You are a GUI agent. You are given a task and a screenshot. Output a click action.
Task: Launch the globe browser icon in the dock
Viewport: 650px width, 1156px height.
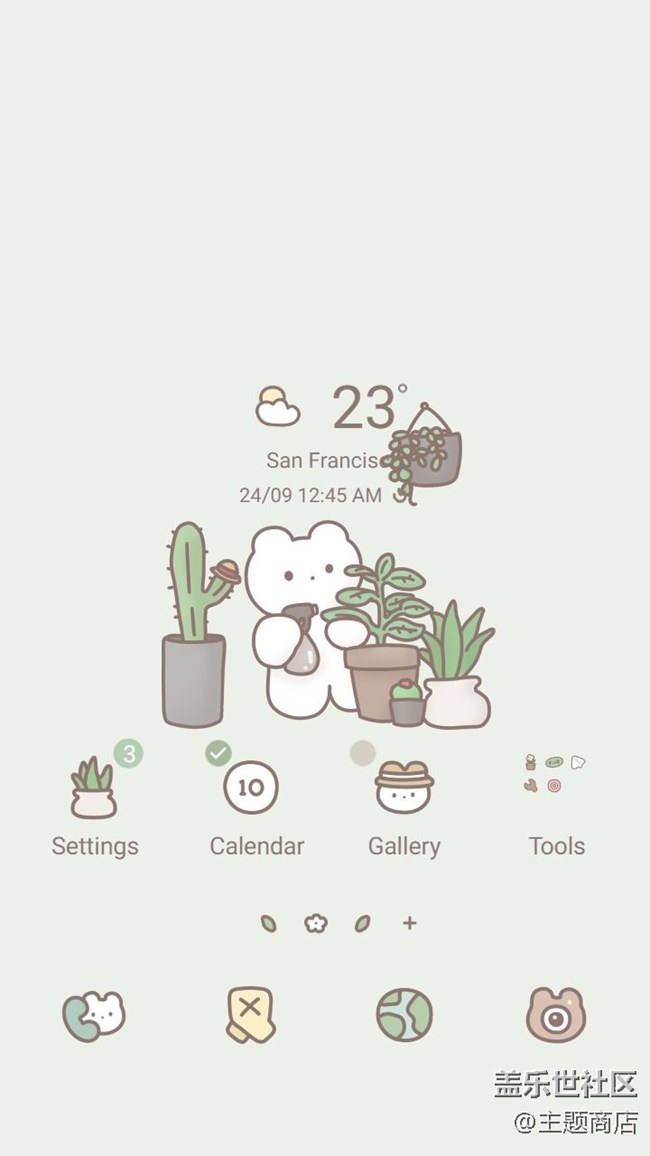(404, 1015)
